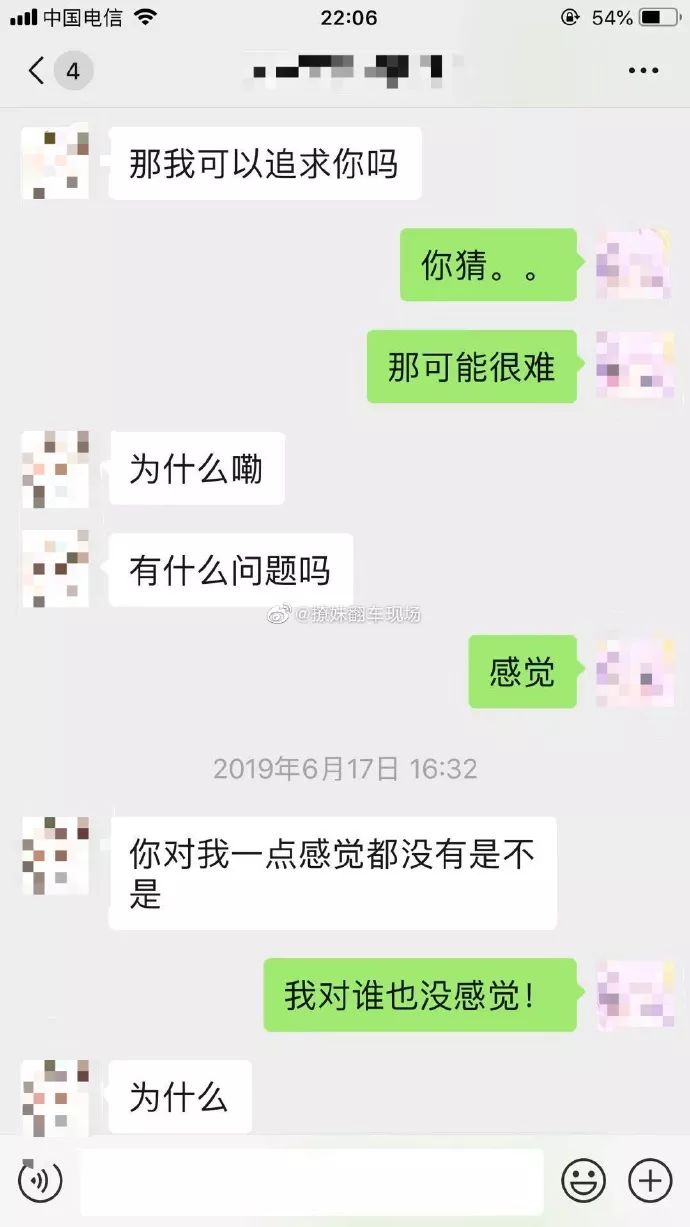The image size is (690, 1227).
Task: Open own avatar beside "你猜。。" message
Action: click(x=634, y=265)
